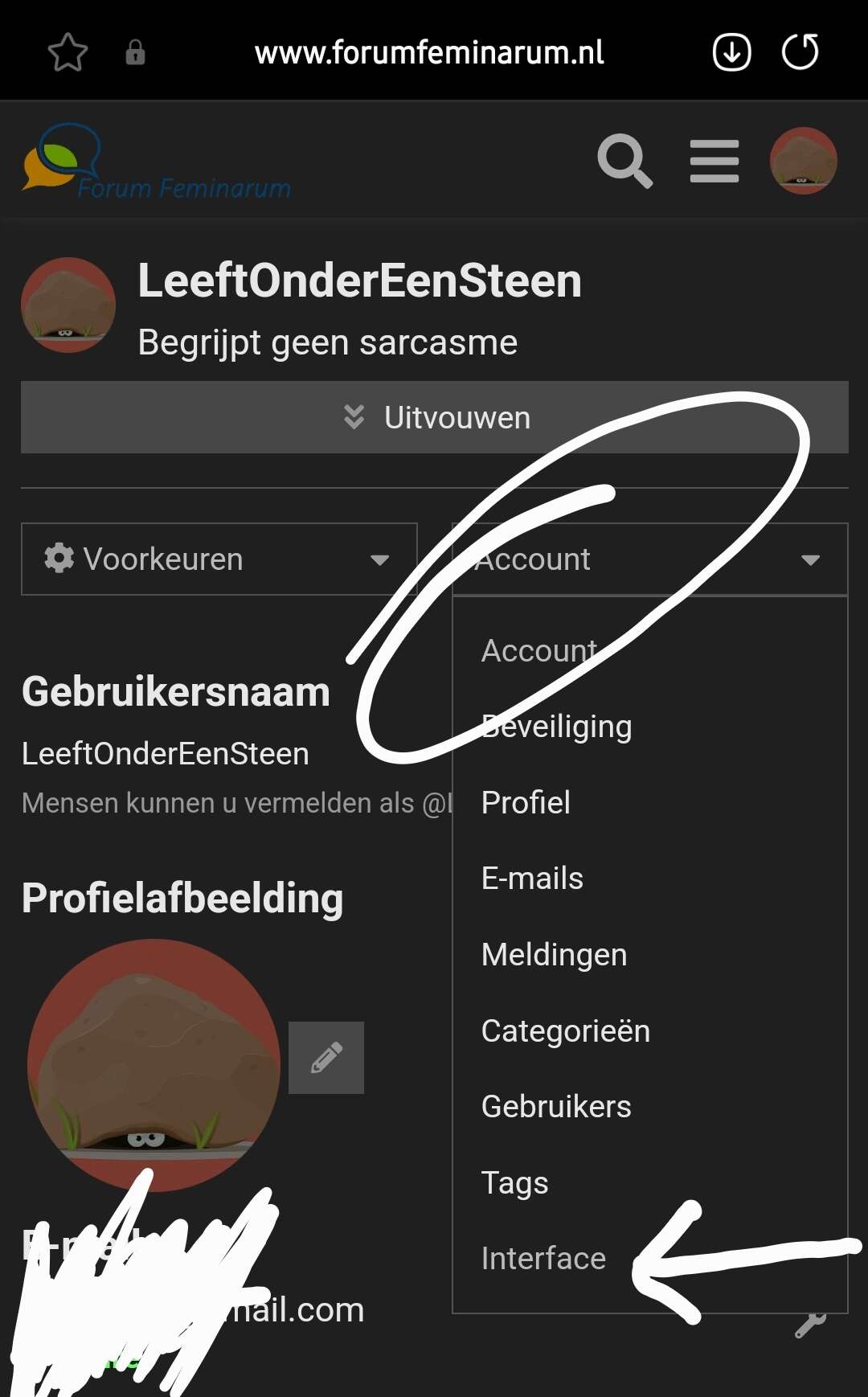The width and height of the screenshot is (868, 1397).
Task: Open Tags preferences
Action: (x=514, y=1183)
